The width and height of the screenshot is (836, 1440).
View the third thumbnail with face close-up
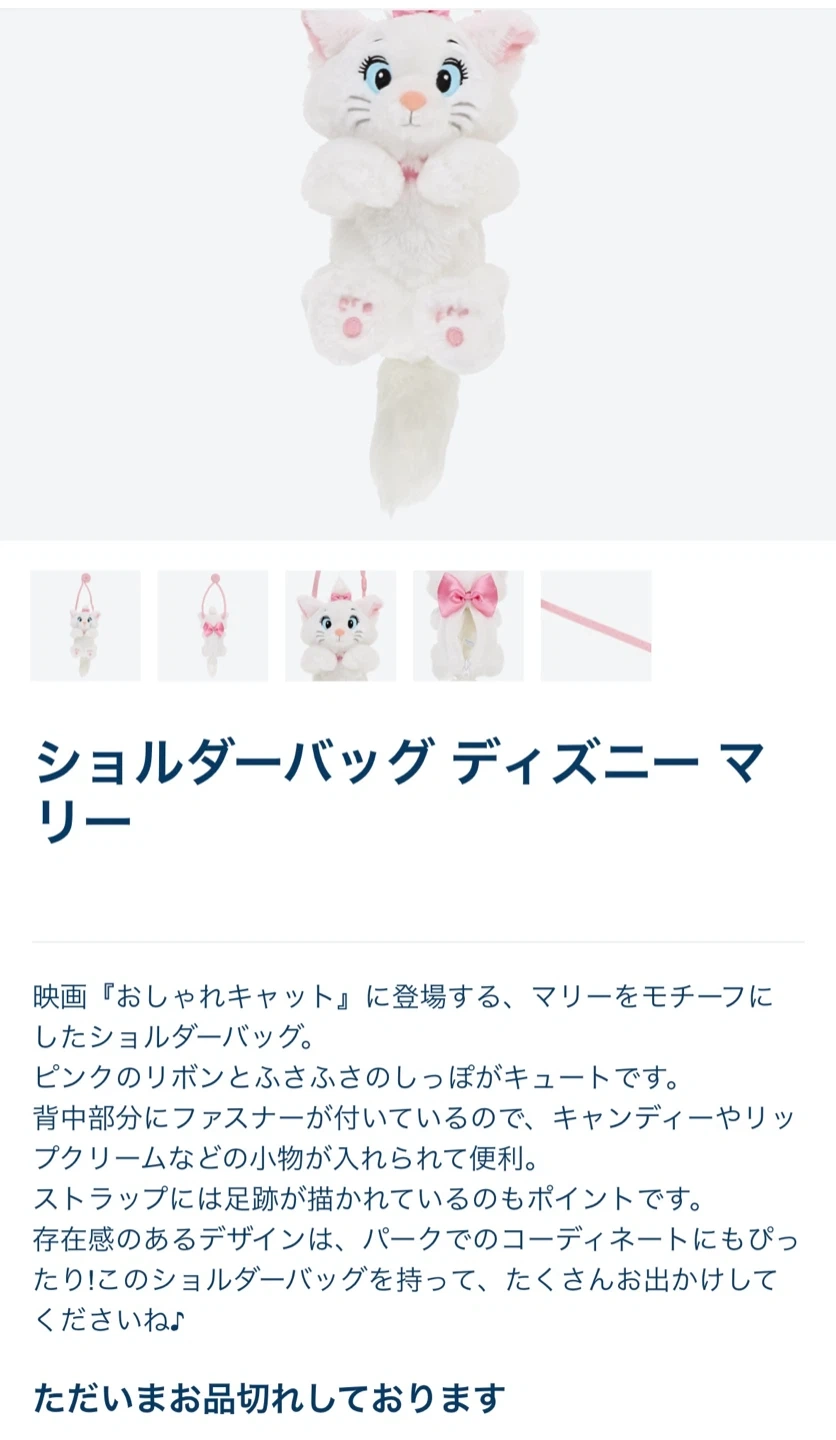pos(341,626)
